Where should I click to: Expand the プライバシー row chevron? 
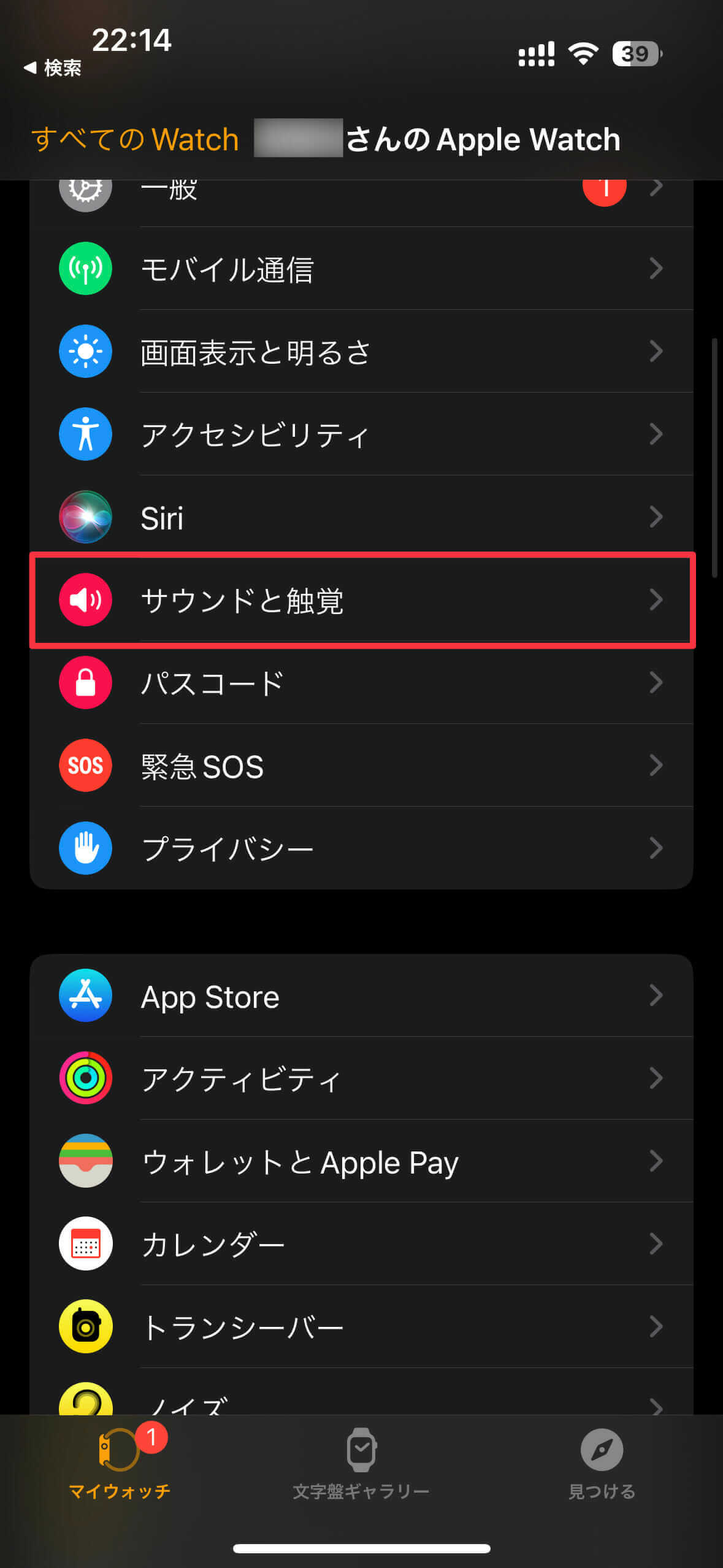click(656, 848)
